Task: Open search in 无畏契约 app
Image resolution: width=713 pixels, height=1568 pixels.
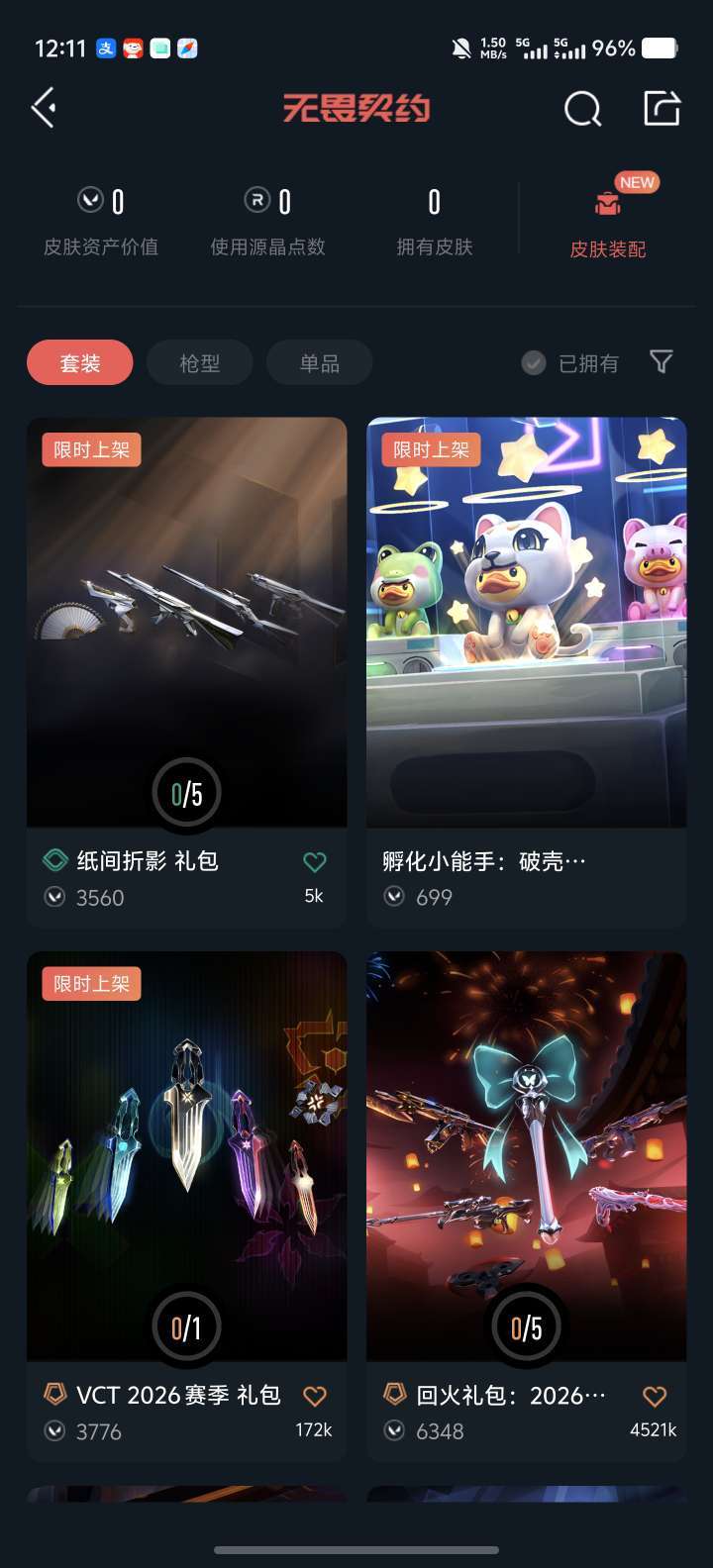Action: (x=582, y=109)
